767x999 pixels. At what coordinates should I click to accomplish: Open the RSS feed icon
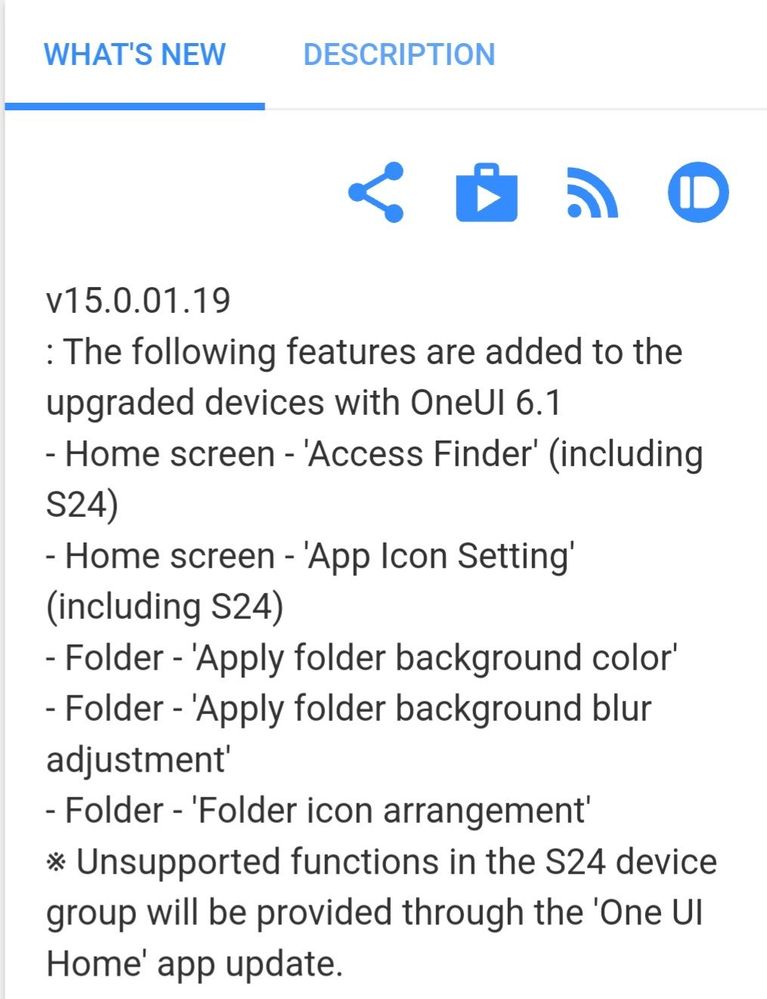pos(591,194)
